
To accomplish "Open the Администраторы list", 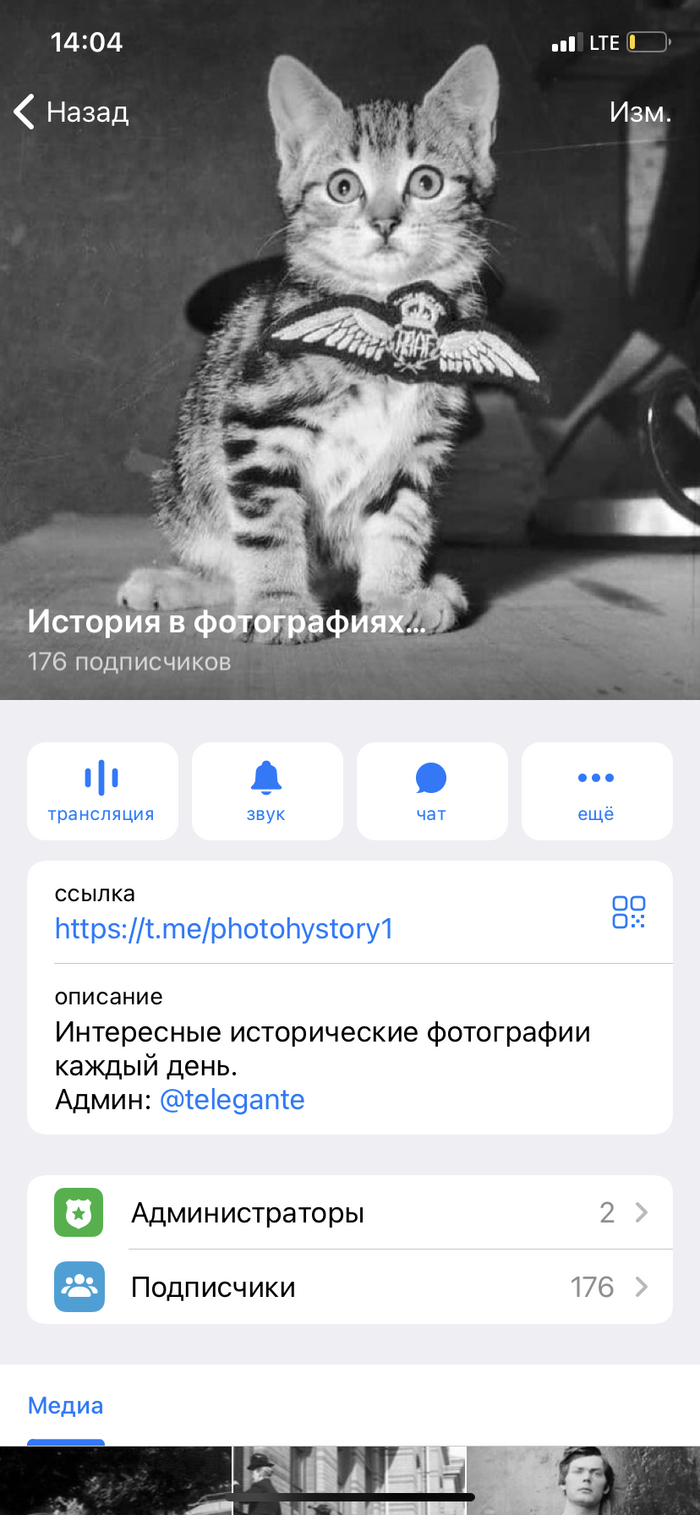I will [x=350, y=1213].
